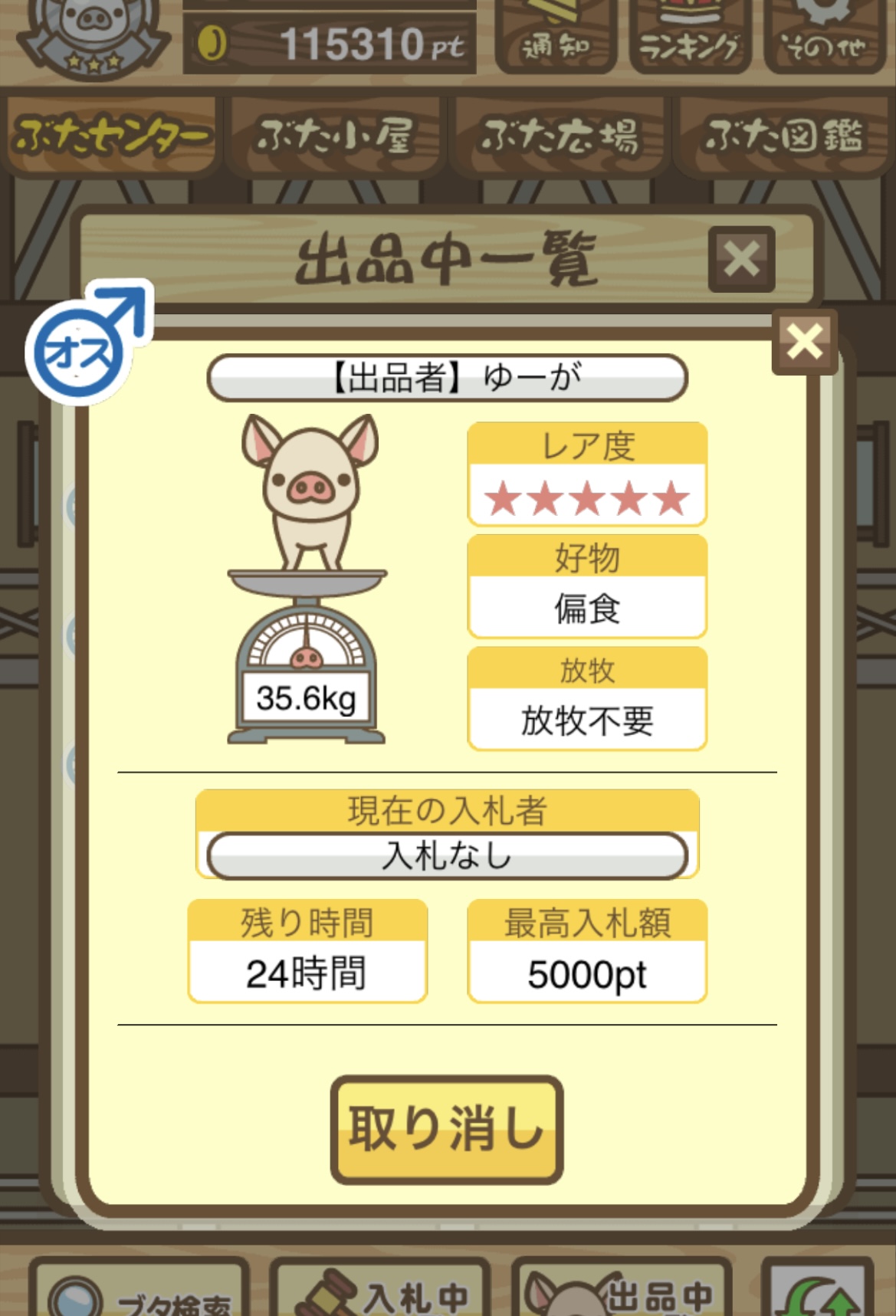Switch to the ぶたセンター tab
896x1316 pixels.
(x=111, y=136)
